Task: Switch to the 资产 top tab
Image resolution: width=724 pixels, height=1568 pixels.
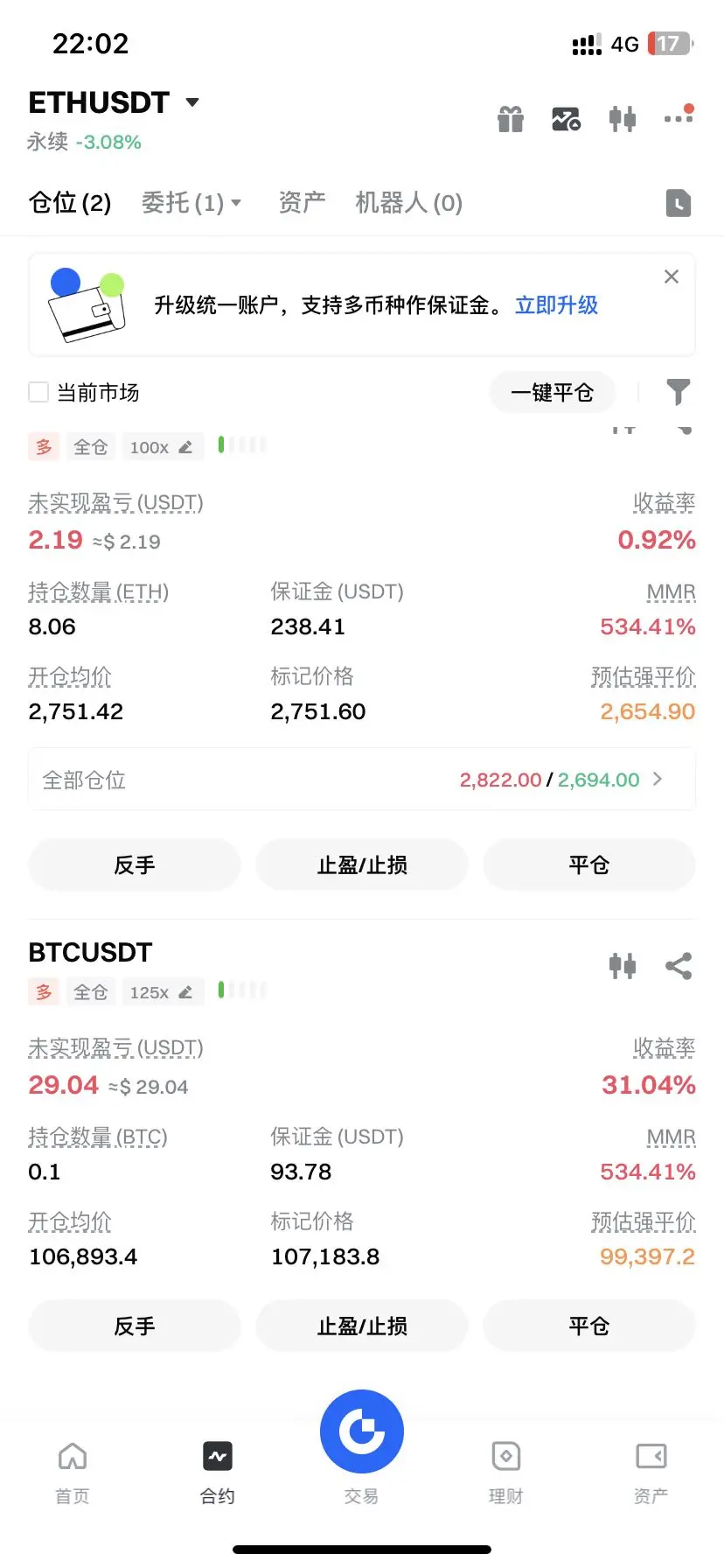Action: pos(302,203)
